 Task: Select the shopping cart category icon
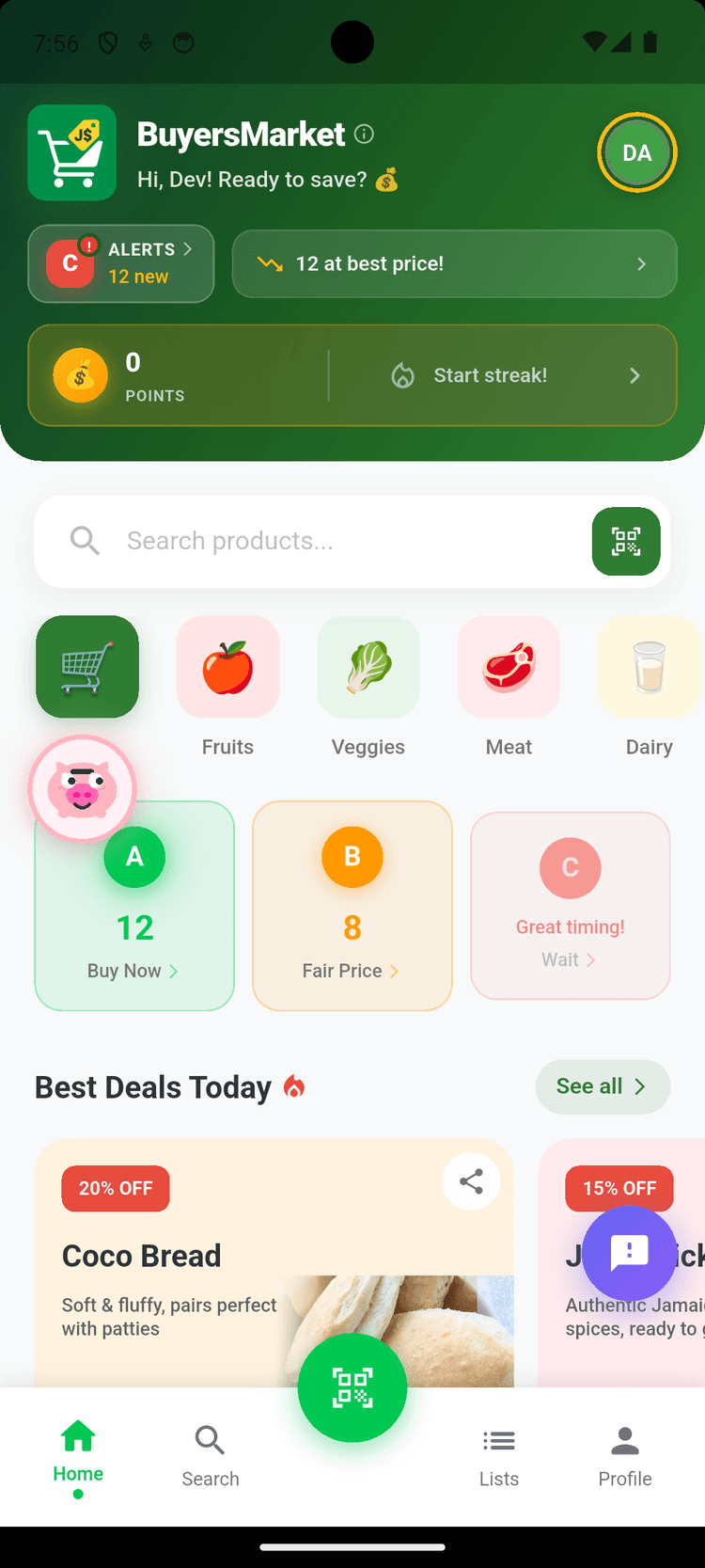point(86,666)
